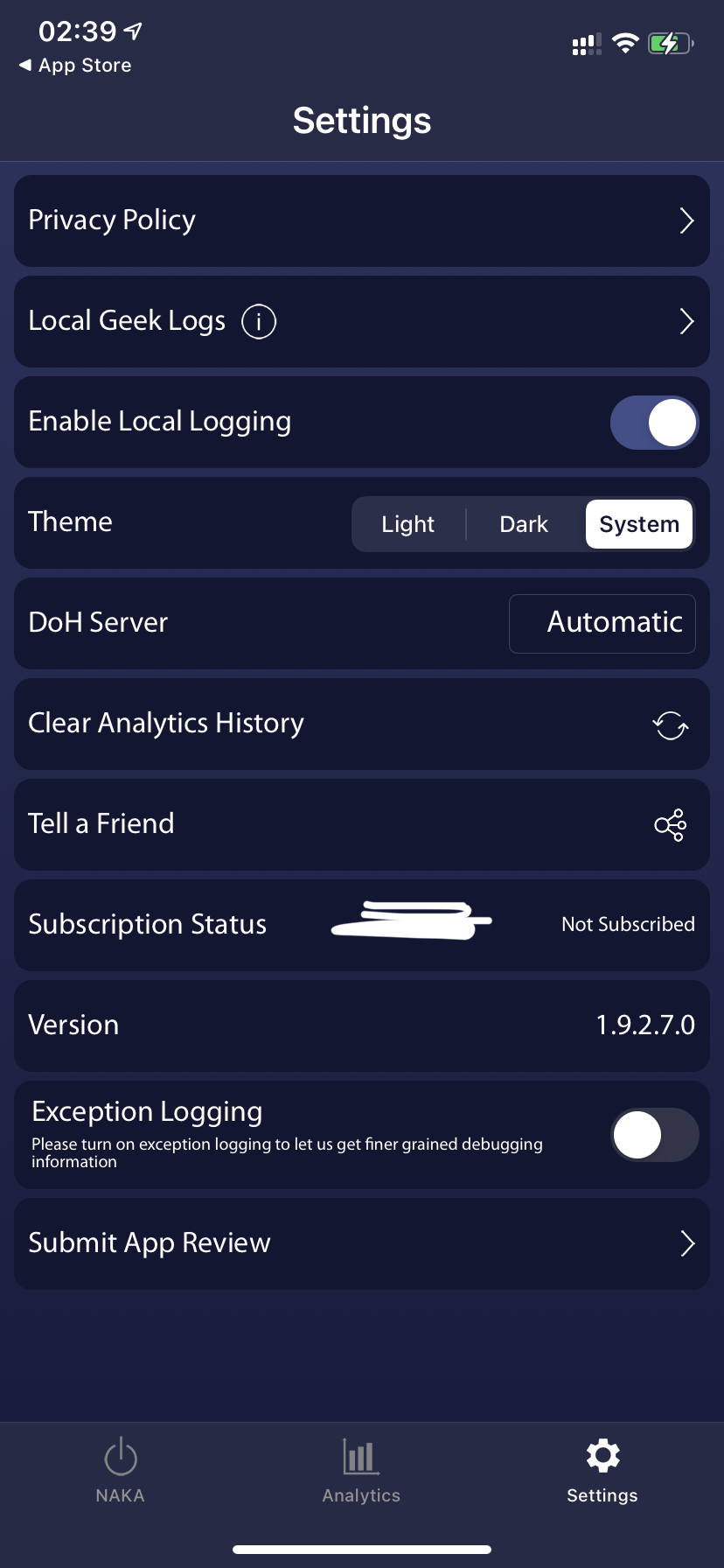
Task: Return to the App Store via back link
Action: tap(75, 66)
